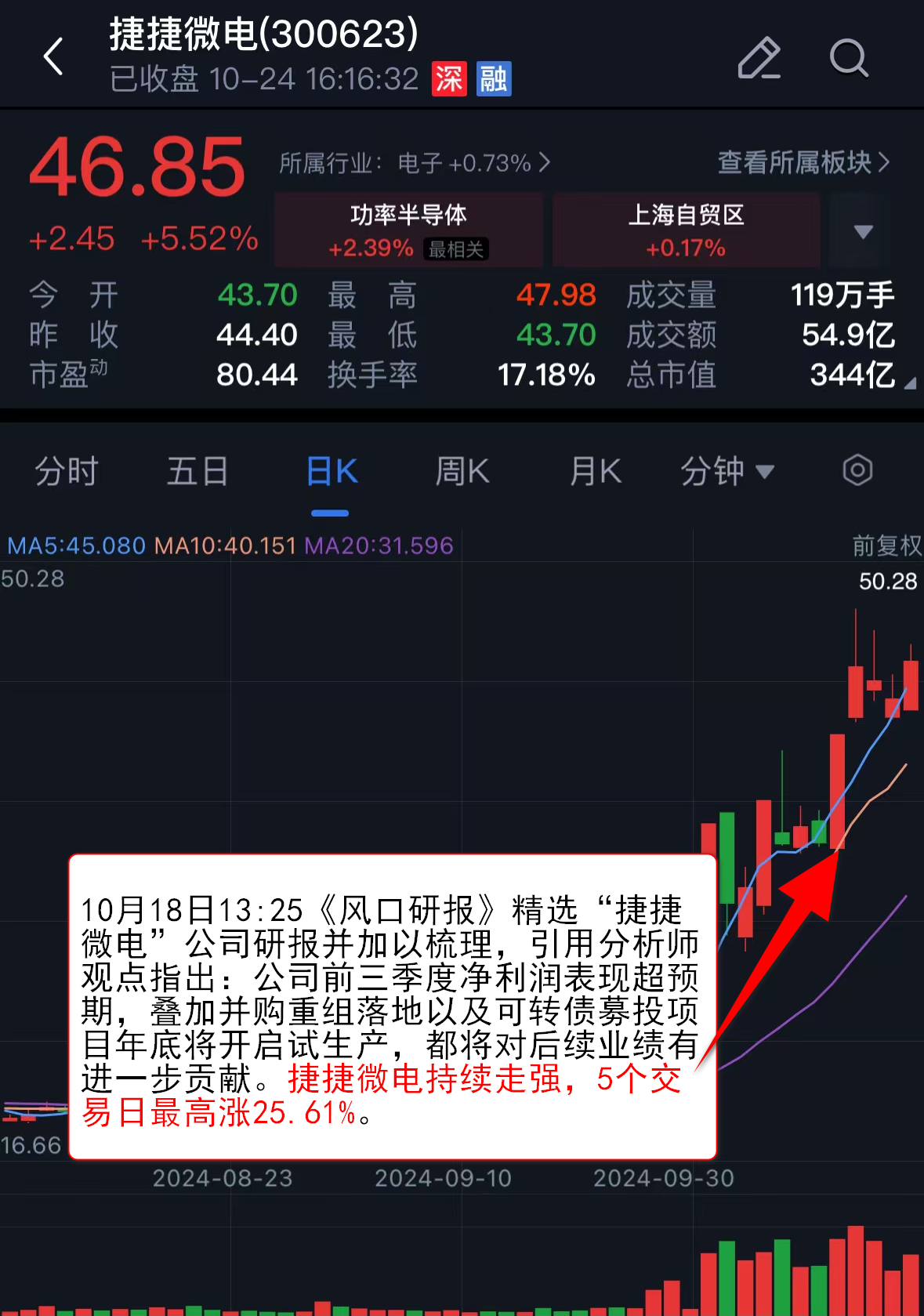The image size is (924, 1316).
Task: Switch to the 周K chart tab
Action: (x=462, y=472)
